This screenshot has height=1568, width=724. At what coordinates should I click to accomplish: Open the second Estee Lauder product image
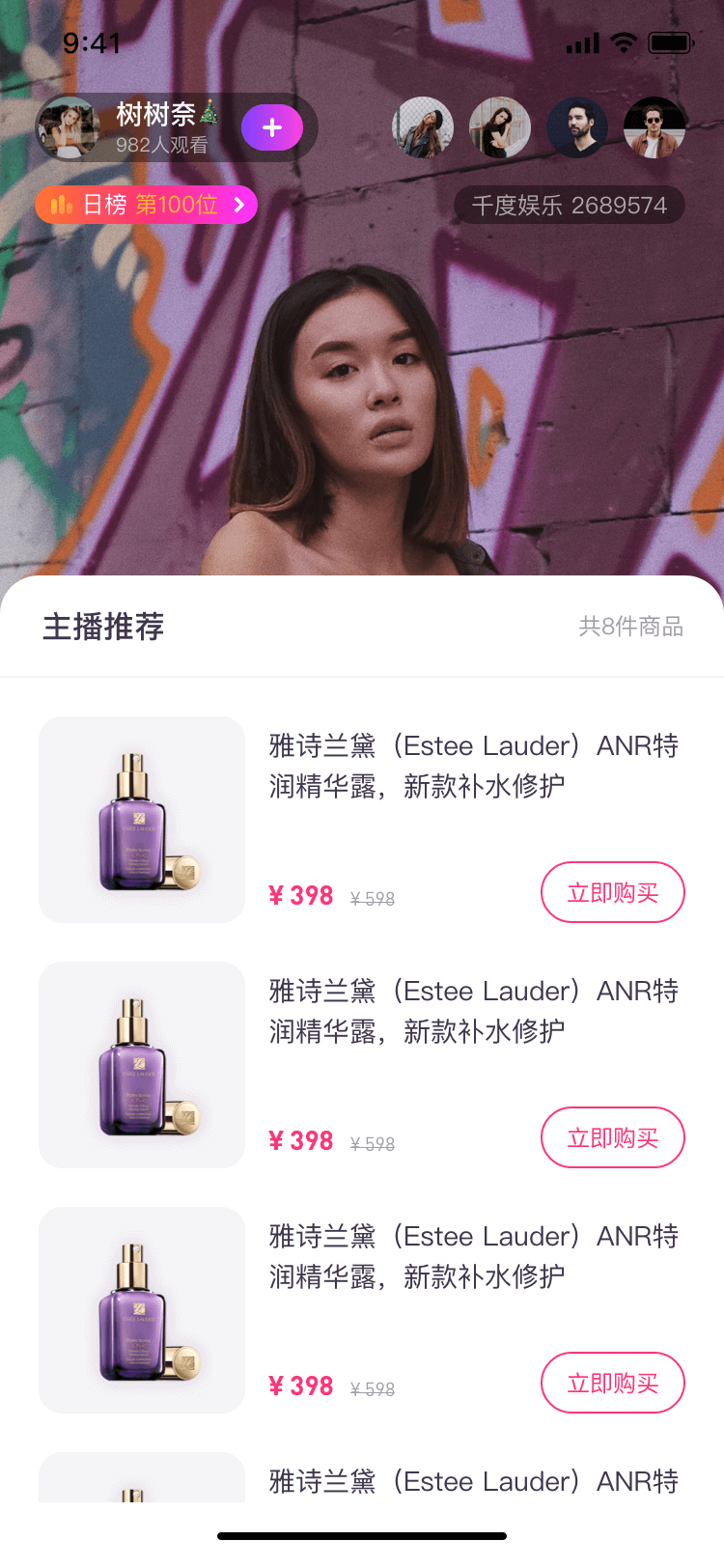tap(142, 1065)
